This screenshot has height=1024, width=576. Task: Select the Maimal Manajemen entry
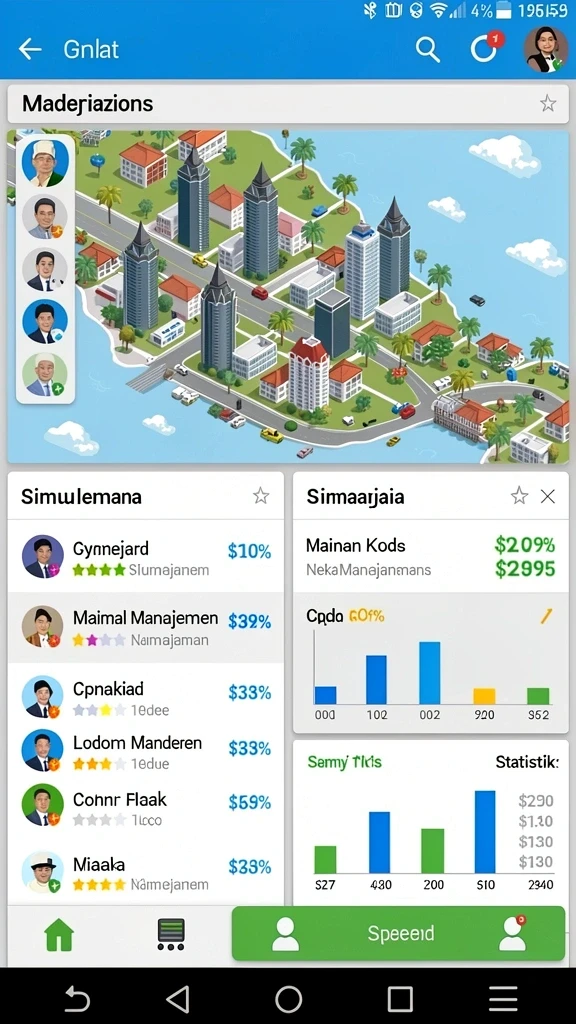[146, 627]
